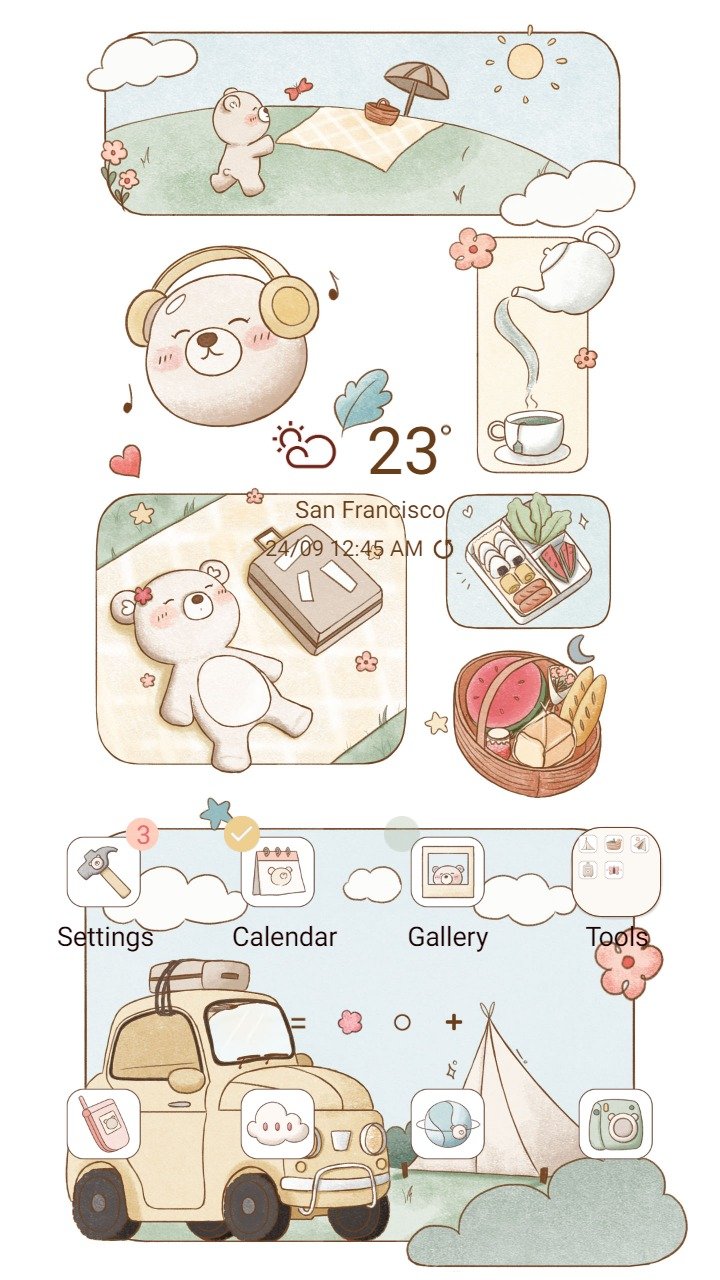Open the camera app in the dock
720x1280 pixels.
pyautogui.click(x=616, y=1124)
